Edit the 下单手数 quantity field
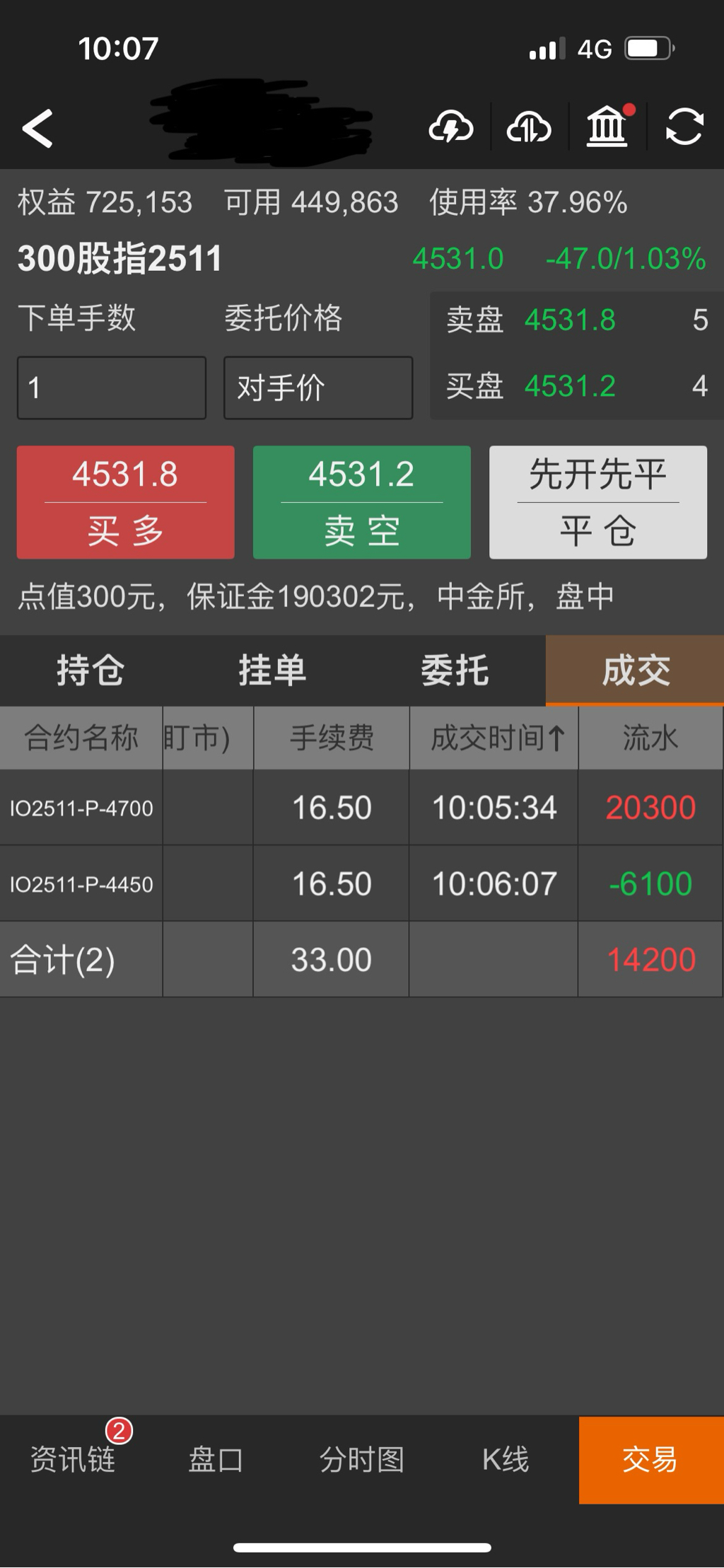The image size is (724, 1568). click(x=112, y=388)
